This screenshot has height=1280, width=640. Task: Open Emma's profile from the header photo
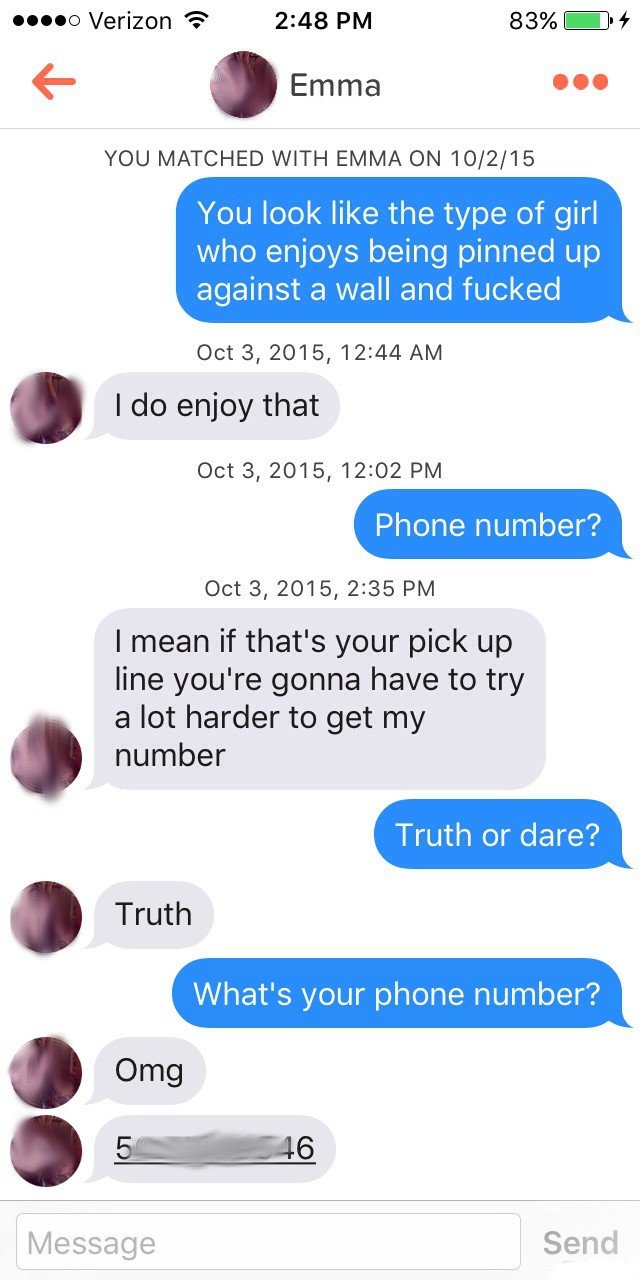tap(243, 84)
